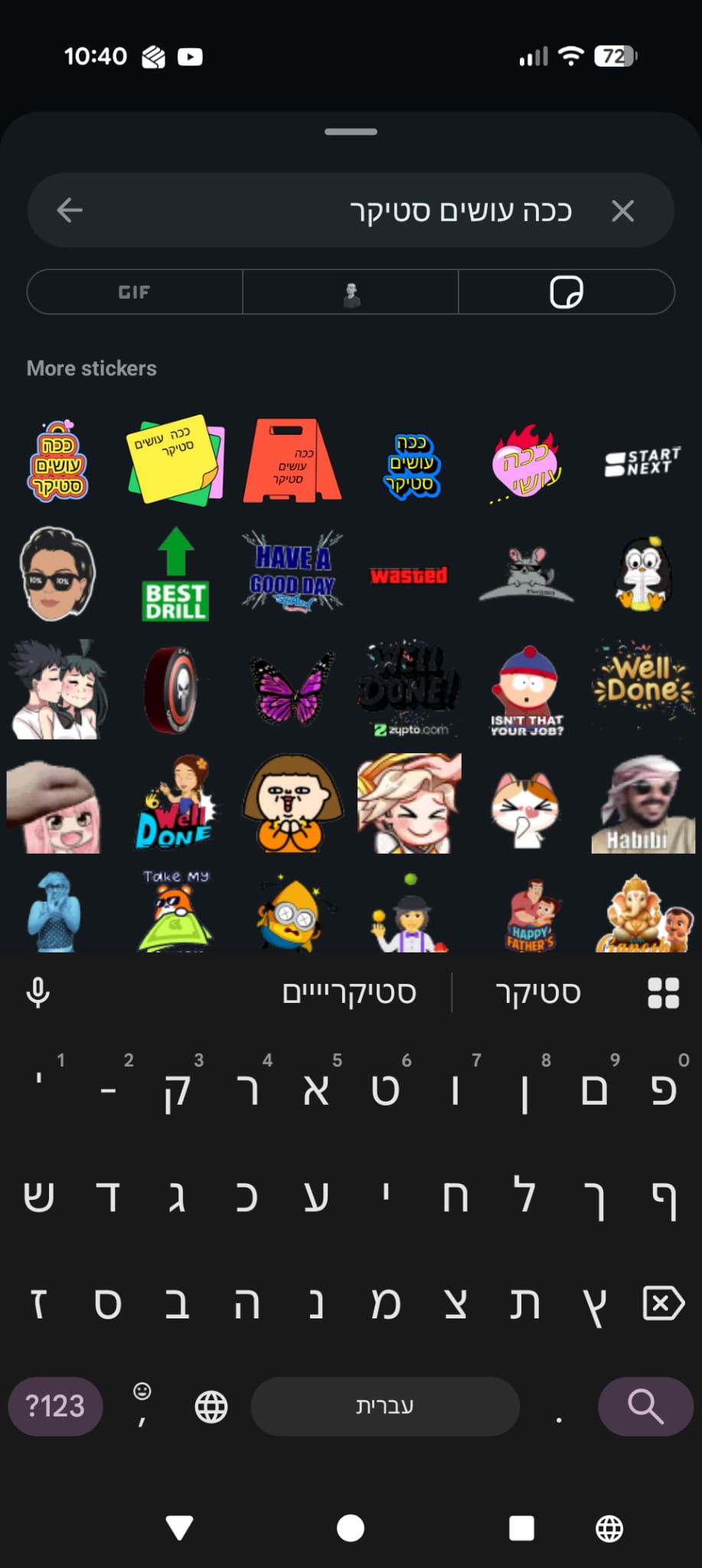Viewport: 702px width, 1568px height.
Task: Pick the suggestion סטיקר
Action: 537,993
